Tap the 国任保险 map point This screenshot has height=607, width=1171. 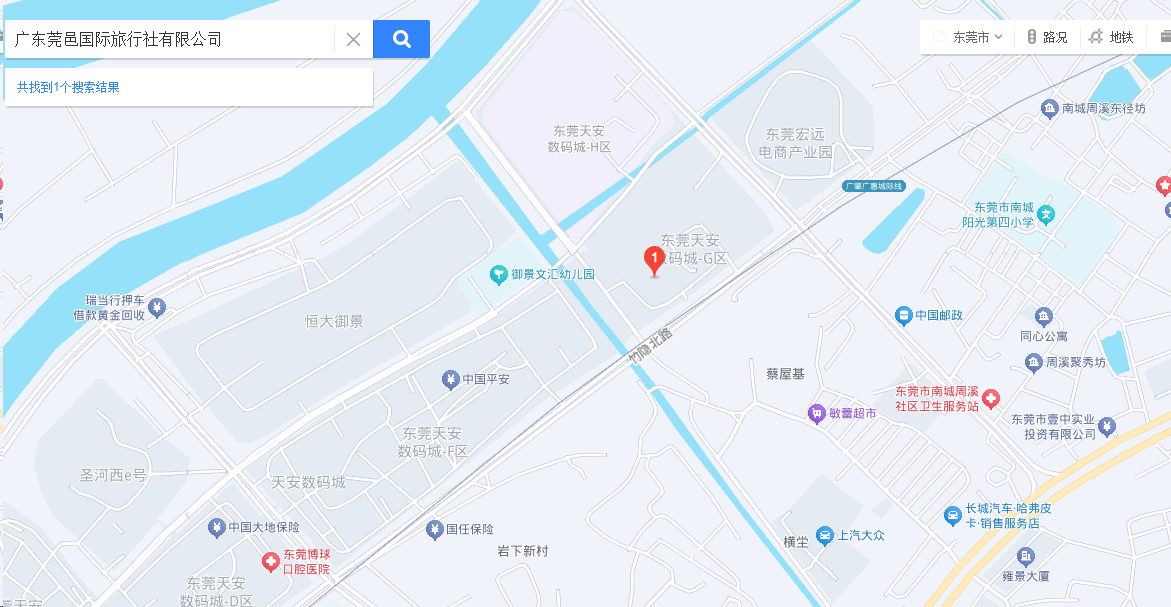[434, 529]
